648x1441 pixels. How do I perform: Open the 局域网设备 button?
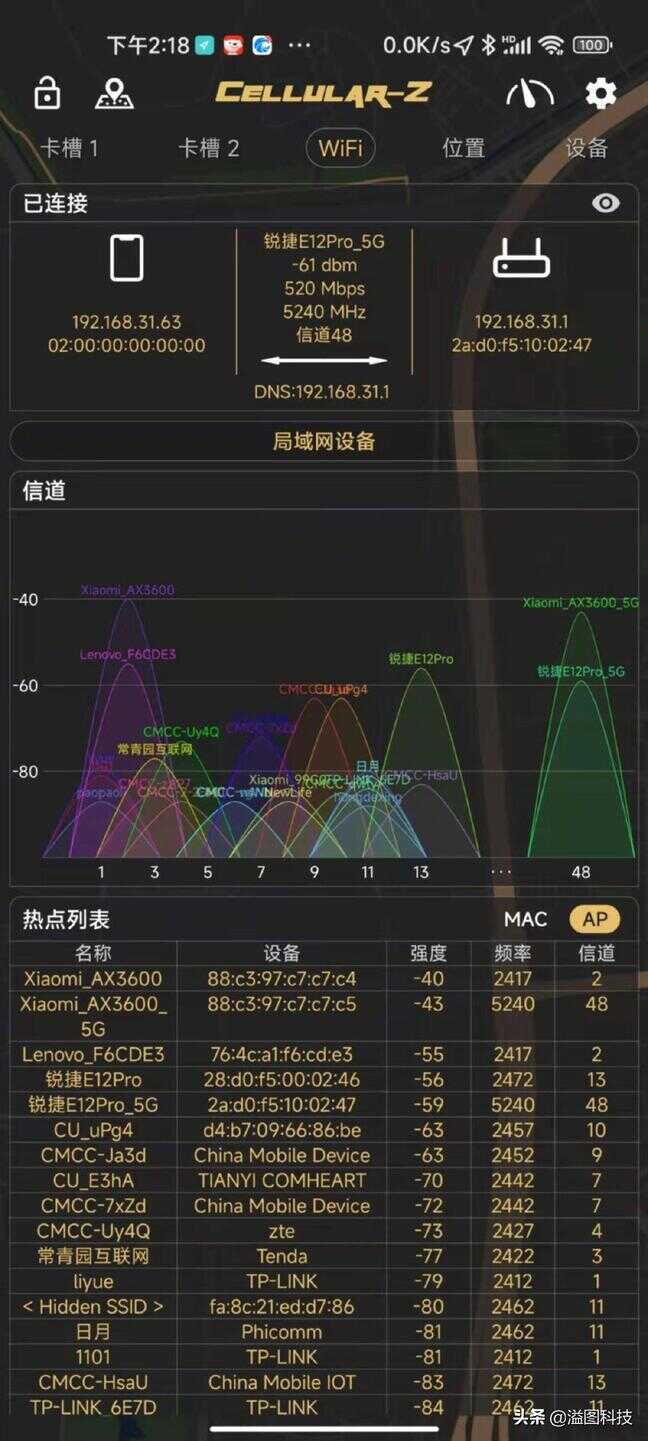coord(324,441)
